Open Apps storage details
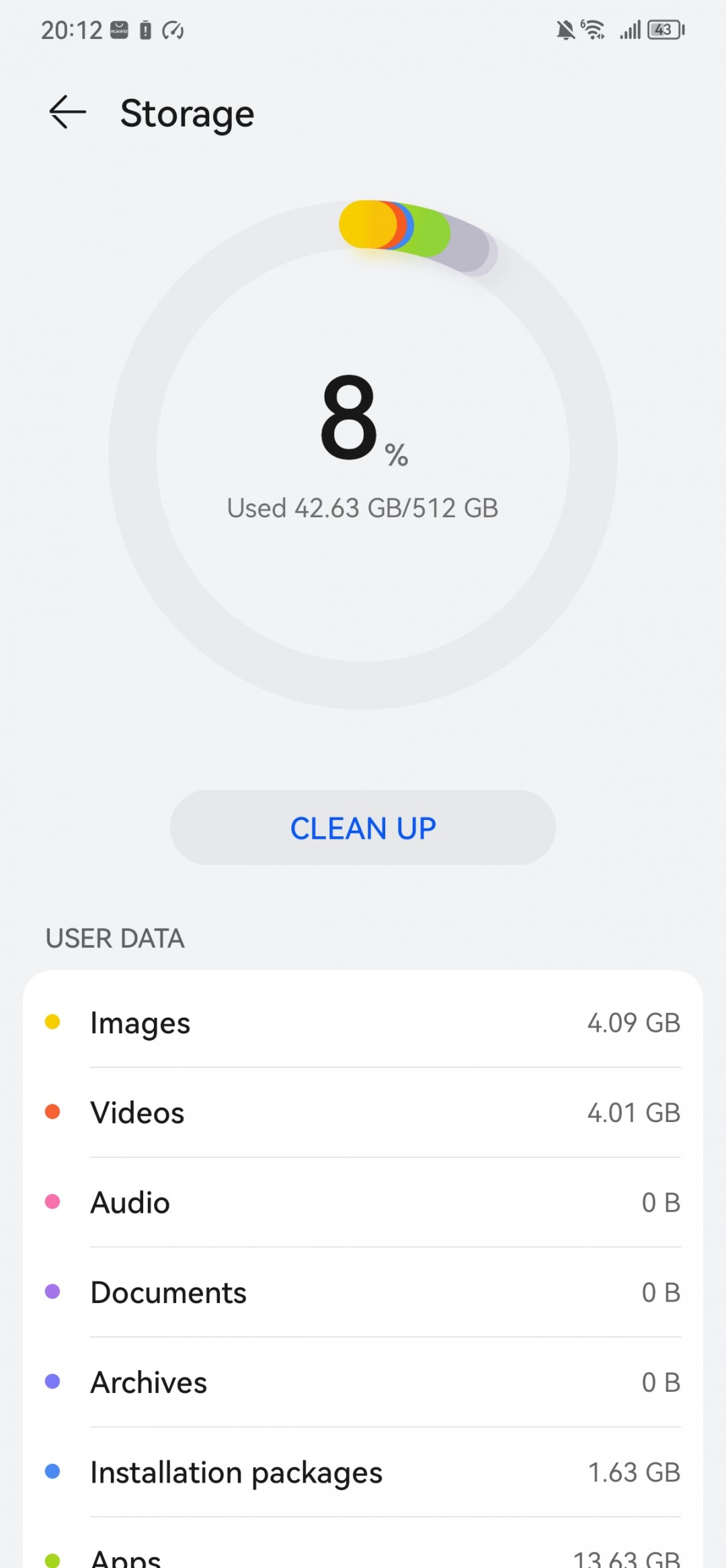The height and width of the screenshot is (1568, 726). (363, 1555)
